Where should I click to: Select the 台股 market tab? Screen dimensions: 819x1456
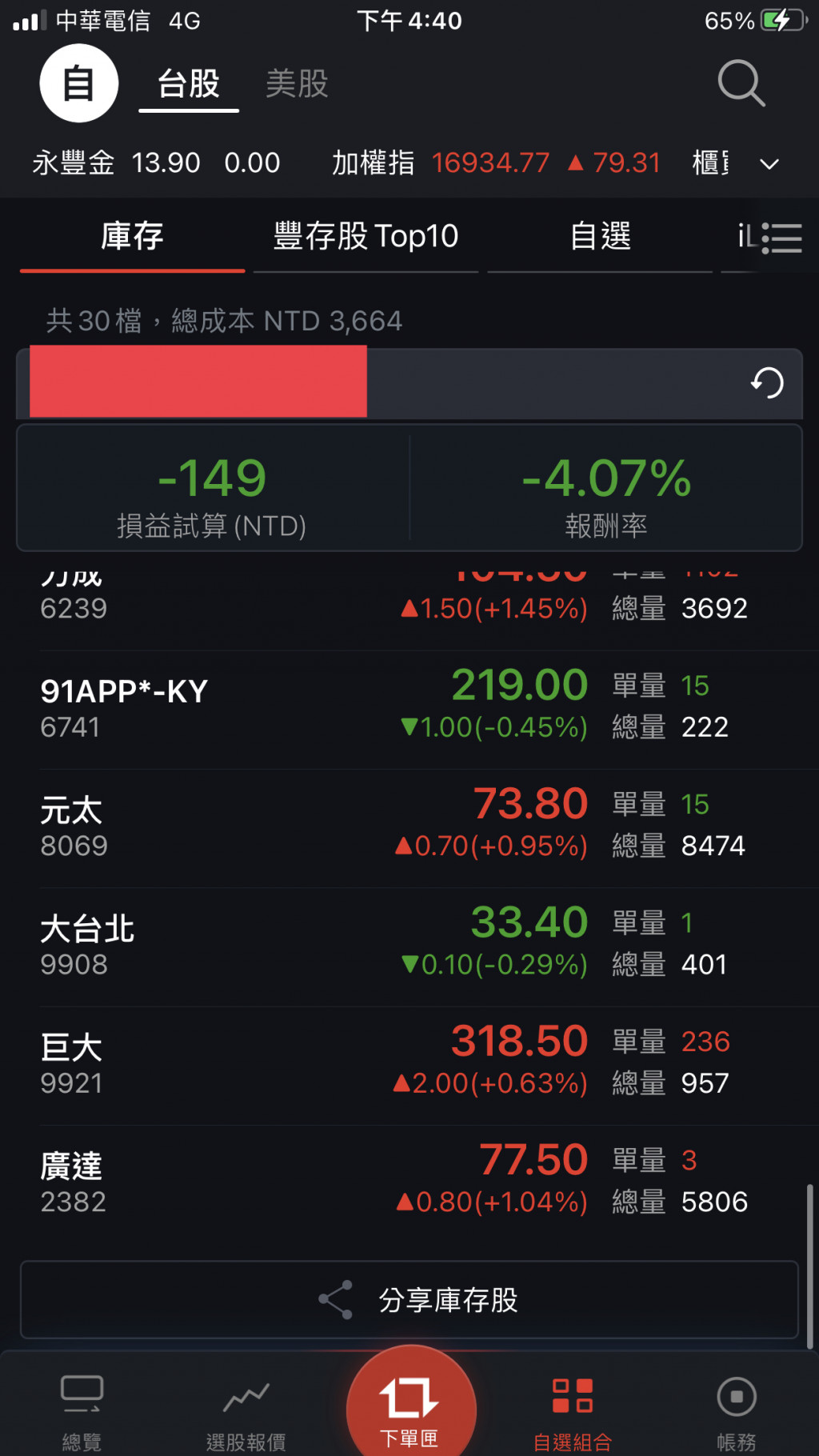click(x=189, y=83)
